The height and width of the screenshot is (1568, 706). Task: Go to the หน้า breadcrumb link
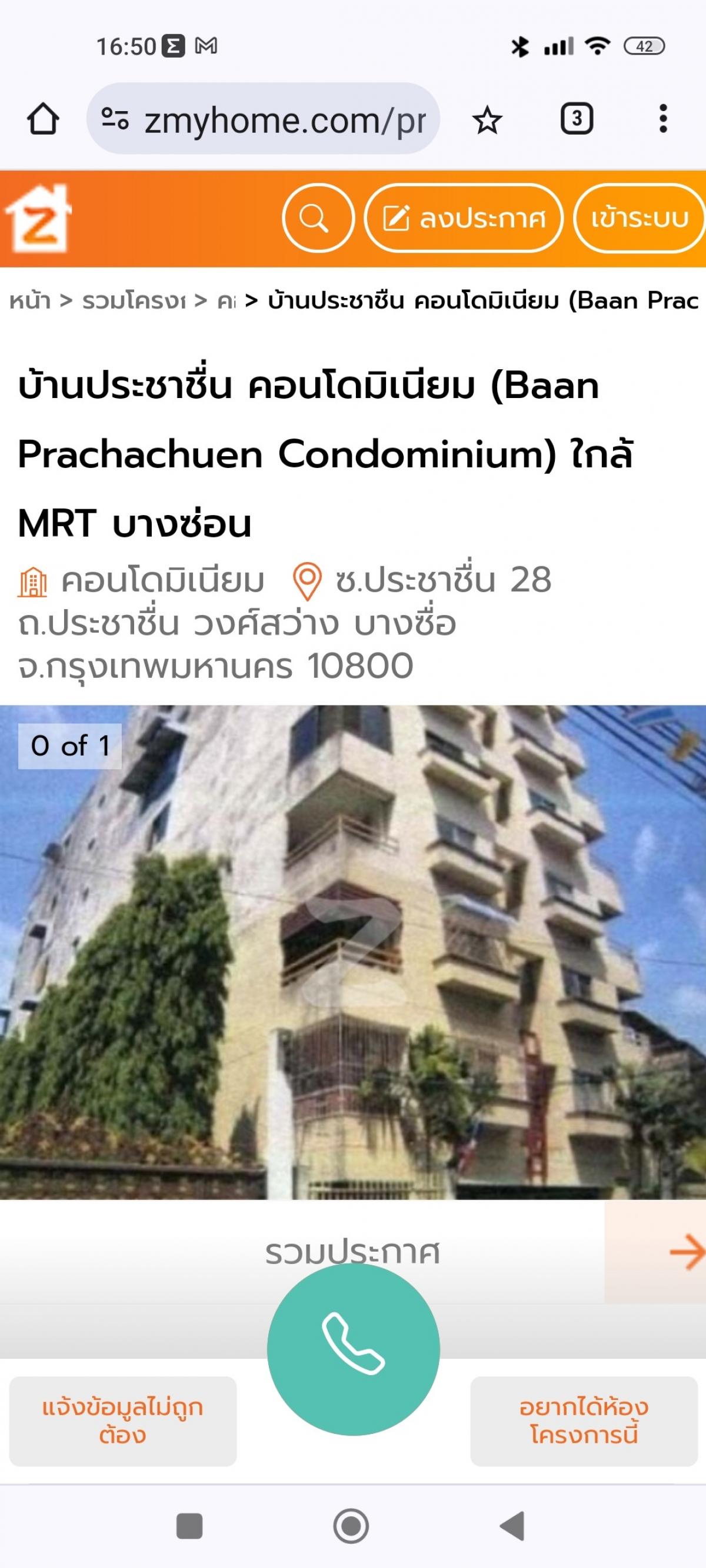tap(29, 300)
